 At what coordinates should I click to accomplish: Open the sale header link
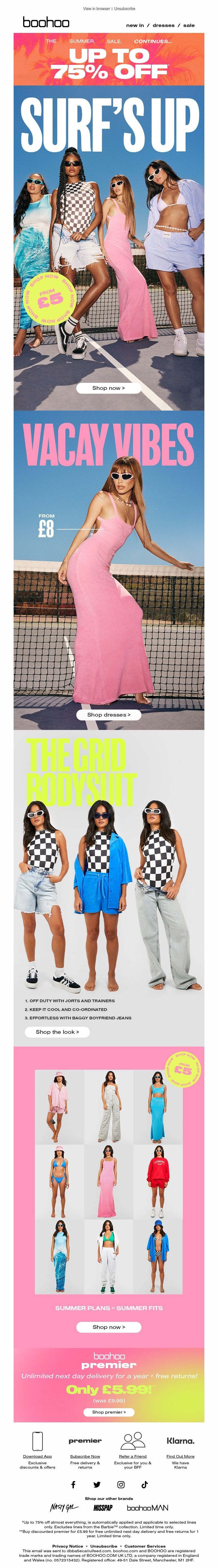tap(189, 26)
